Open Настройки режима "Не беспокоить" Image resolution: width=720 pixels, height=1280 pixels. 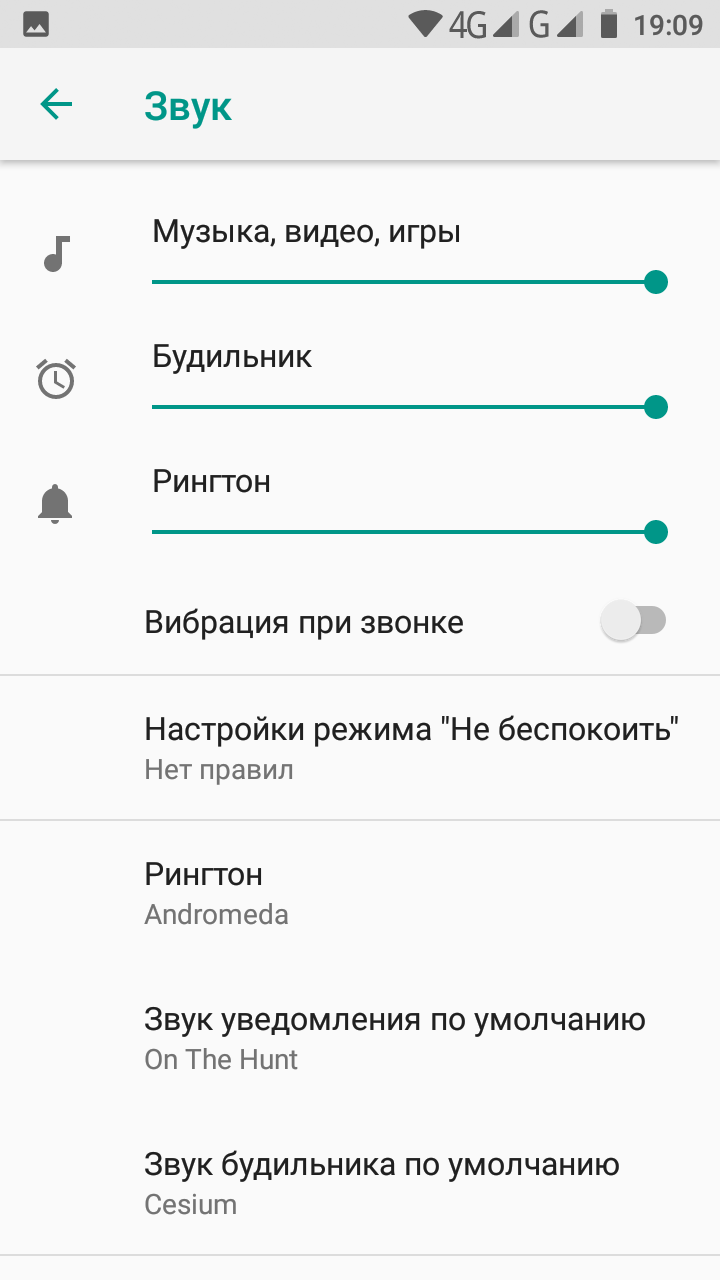click(360, 748)
